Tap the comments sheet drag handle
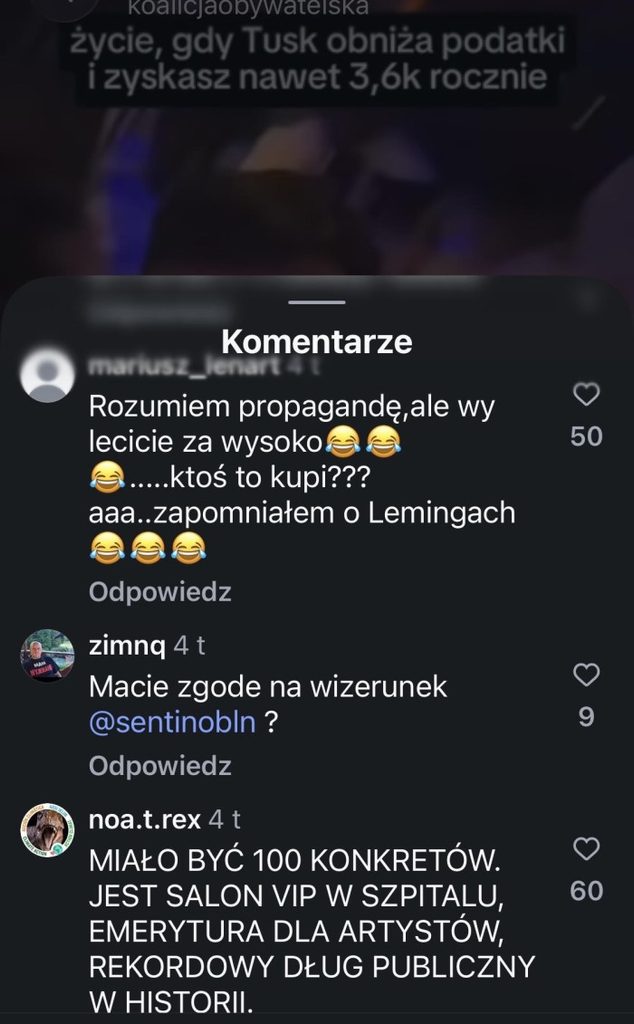Viewport: 634px width, 1024px height. [317, 302]
